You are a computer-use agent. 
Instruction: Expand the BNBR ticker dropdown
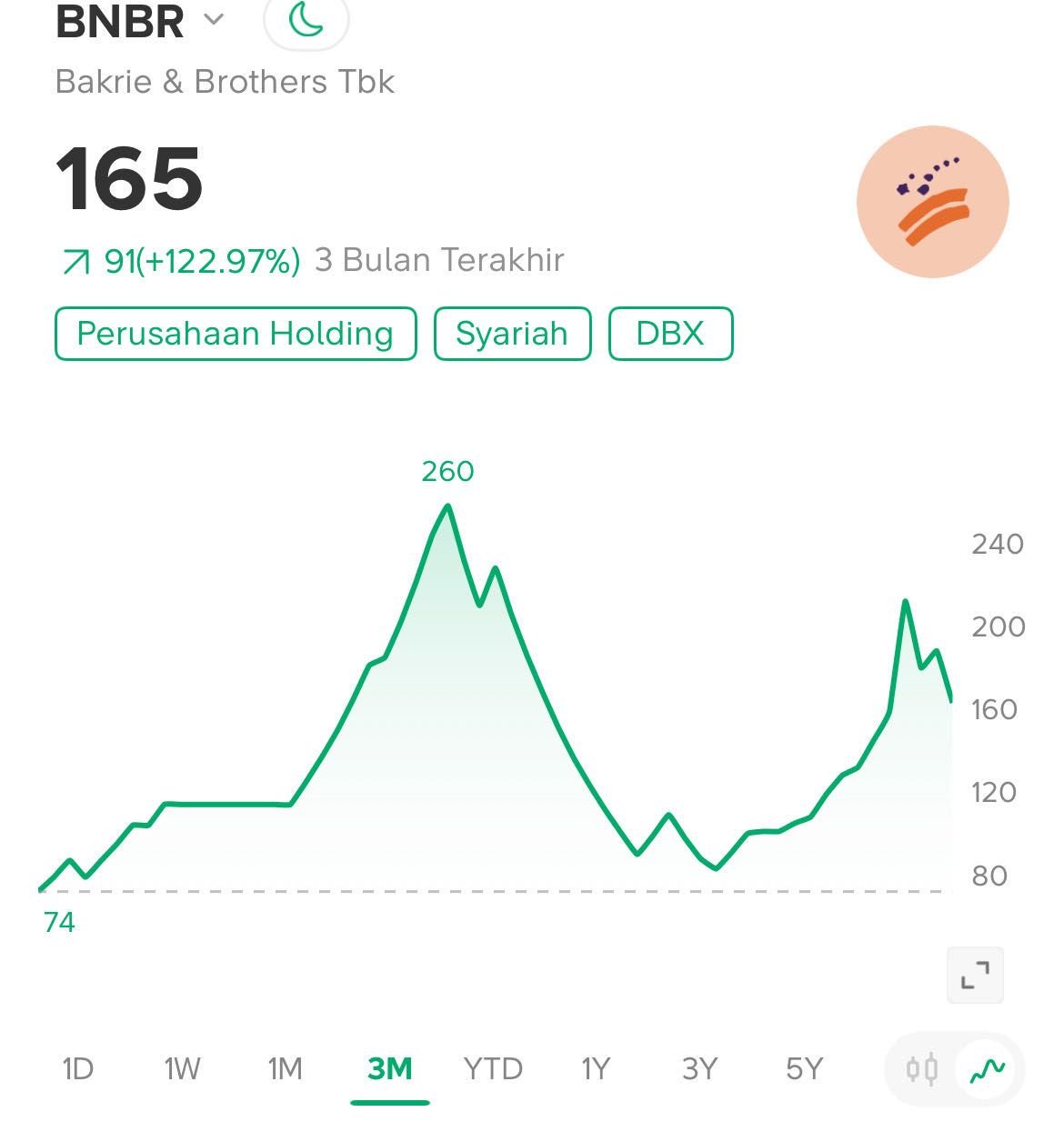[x=214, y=20]
